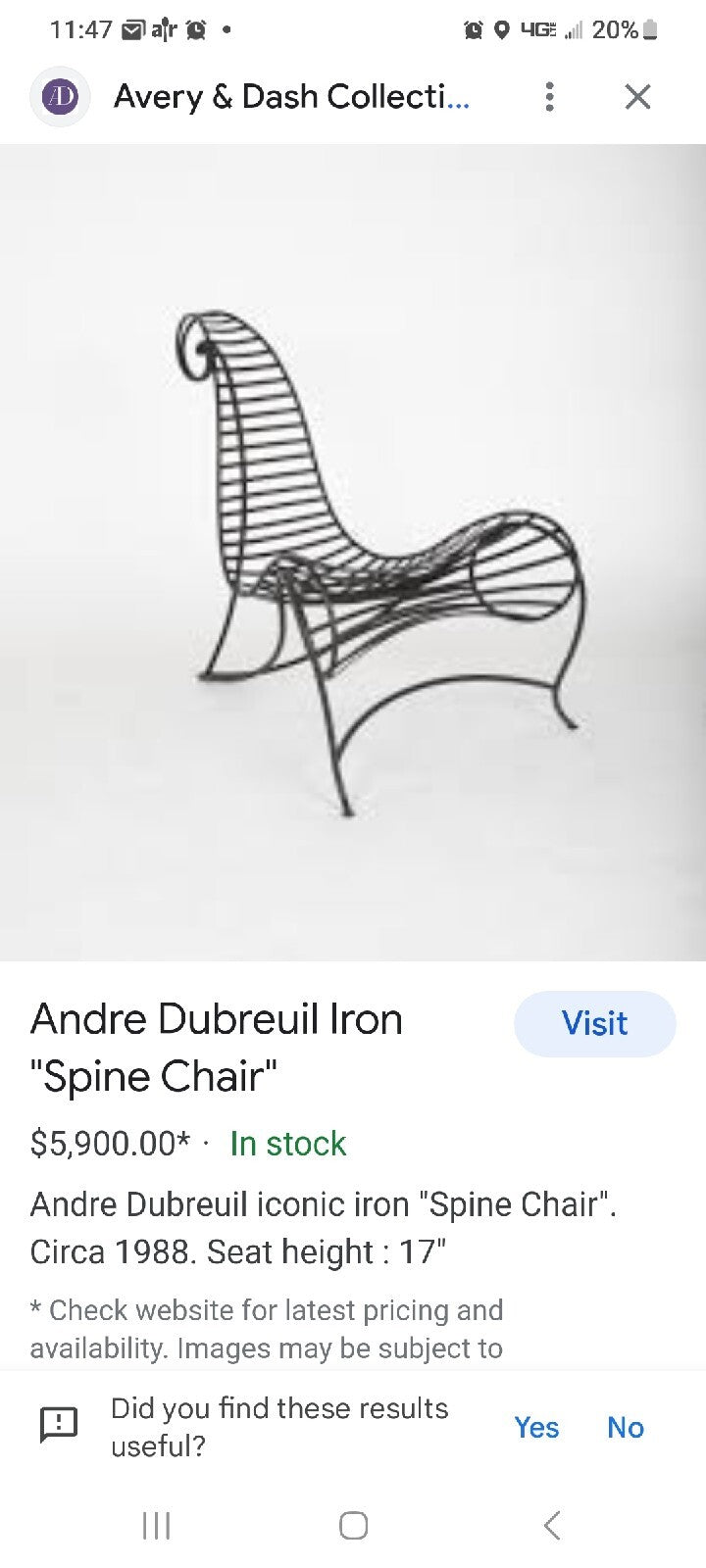
Task: Tap the cellular signal strength indicator
Action: click(577, 29)
